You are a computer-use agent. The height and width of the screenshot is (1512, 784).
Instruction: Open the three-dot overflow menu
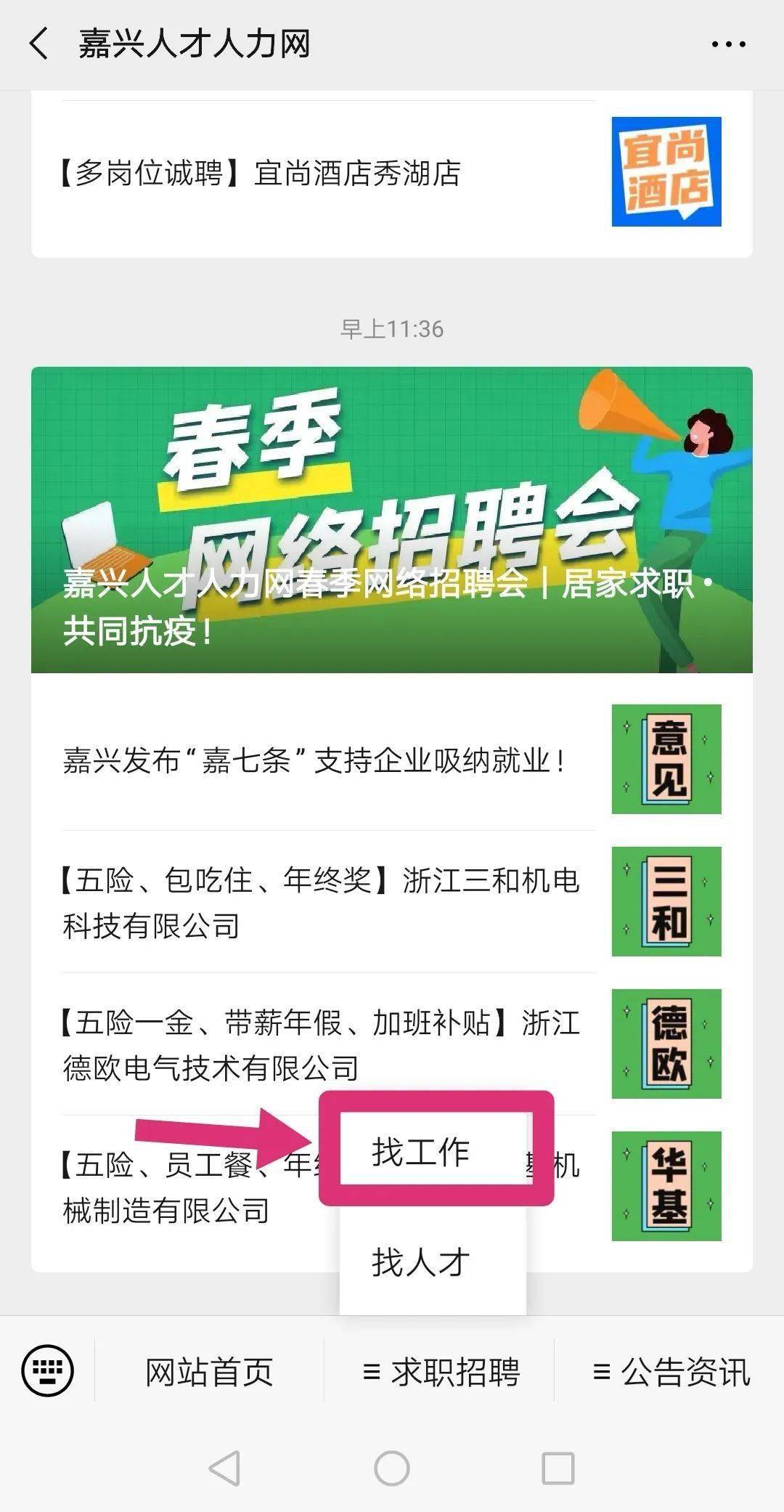[728, 44]
